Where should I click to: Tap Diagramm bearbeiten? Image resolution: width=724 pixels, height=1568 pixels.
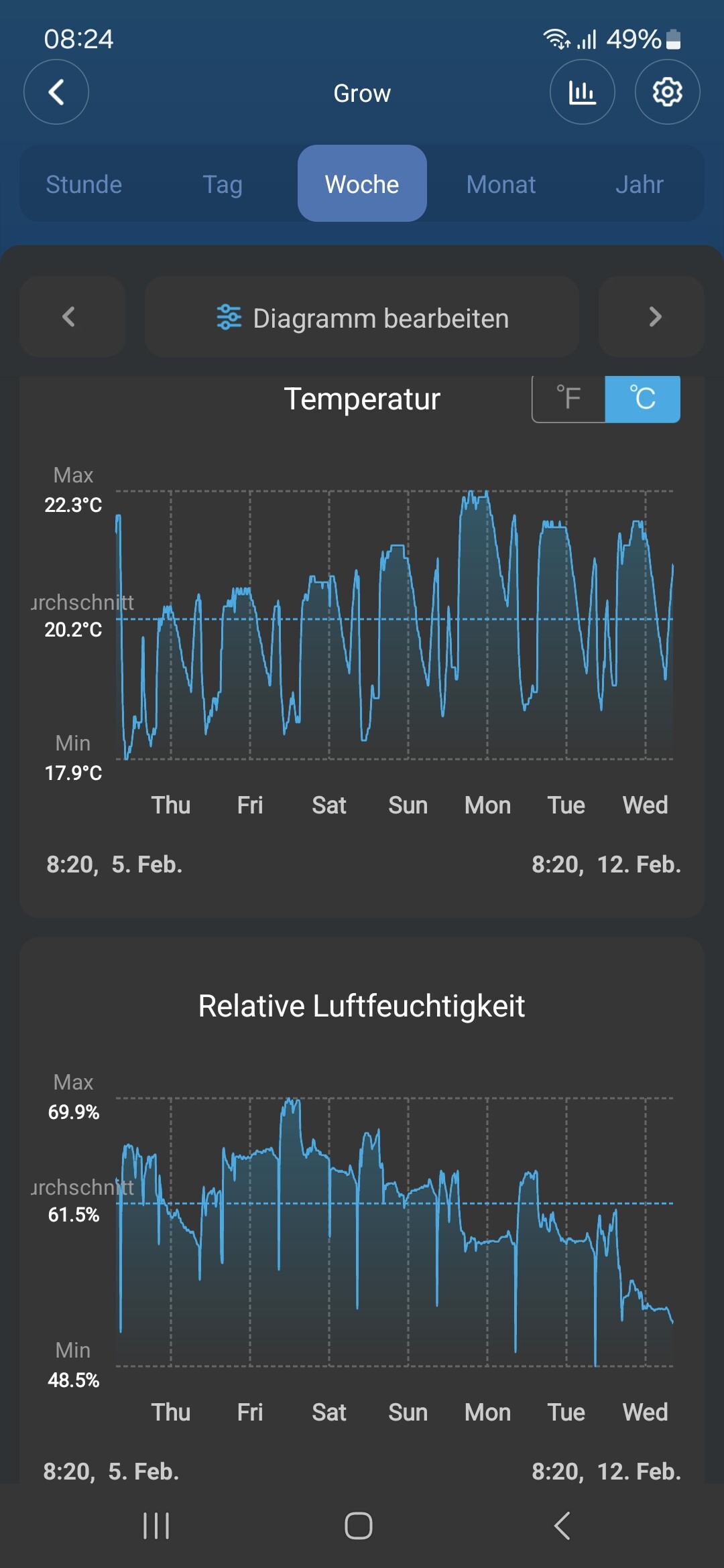362,317
